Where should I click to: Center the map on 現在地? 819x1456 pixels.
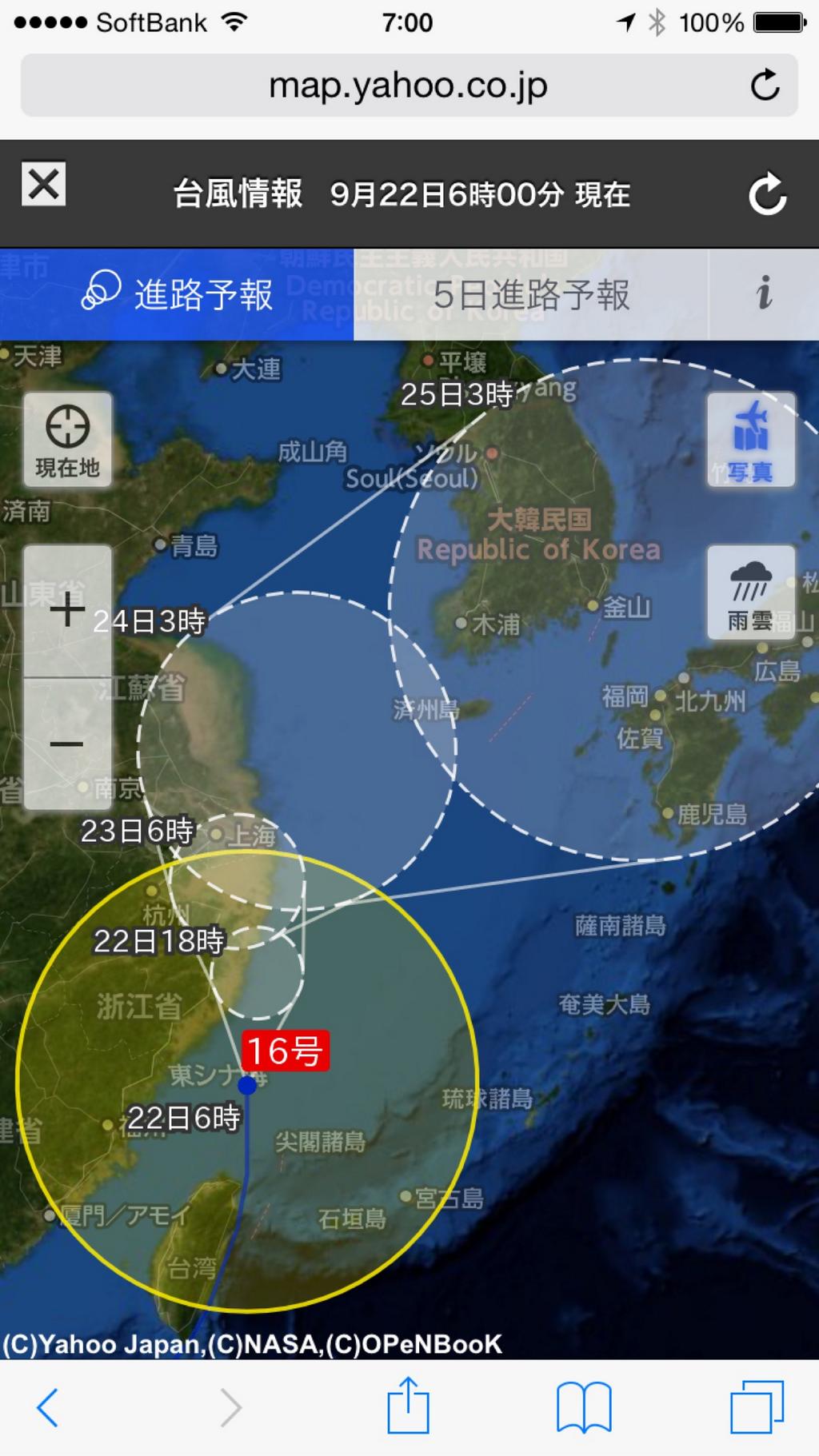coord(67,440)
